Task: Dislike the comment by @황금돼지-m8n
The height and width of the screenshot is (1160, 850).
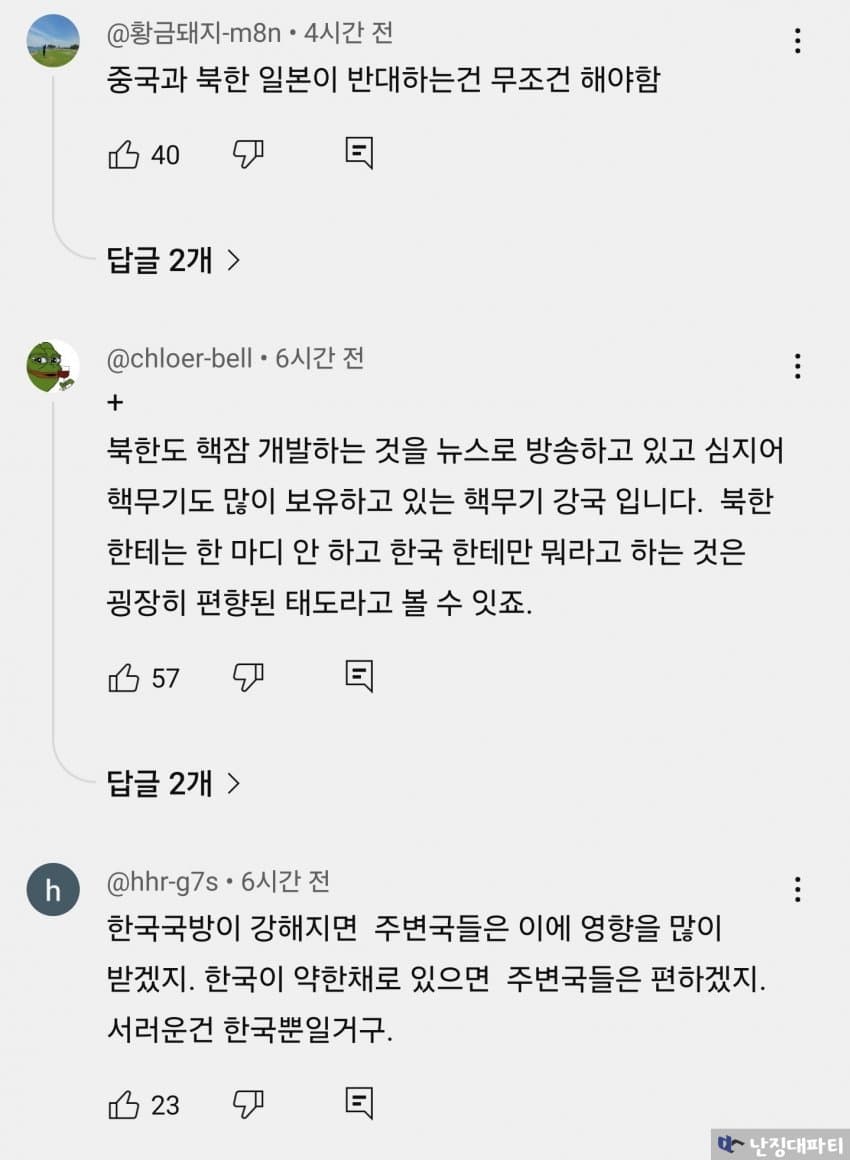Action: click(x=248, y=154)
